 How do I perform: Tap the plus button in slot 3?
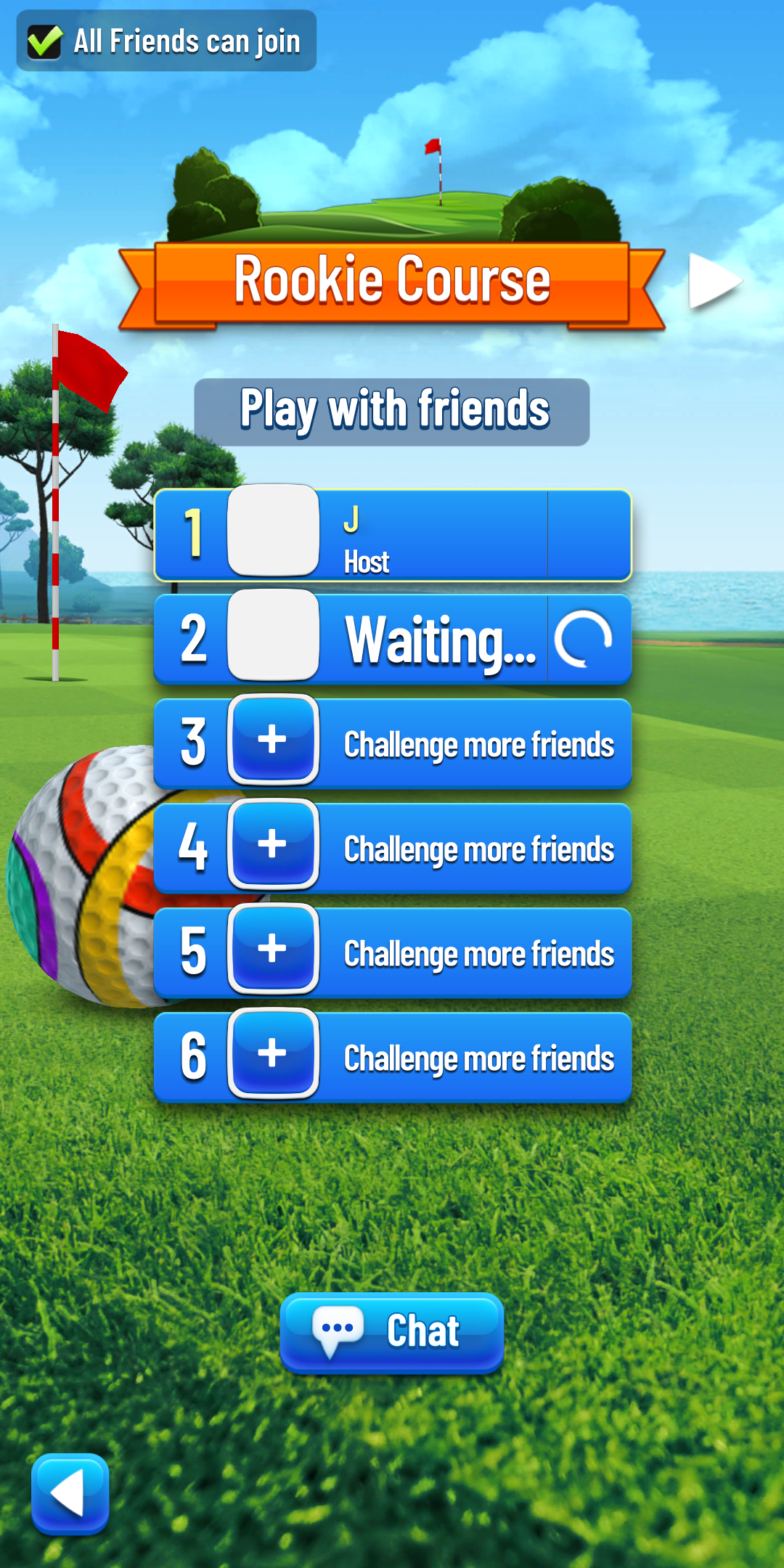pos(273,740)
